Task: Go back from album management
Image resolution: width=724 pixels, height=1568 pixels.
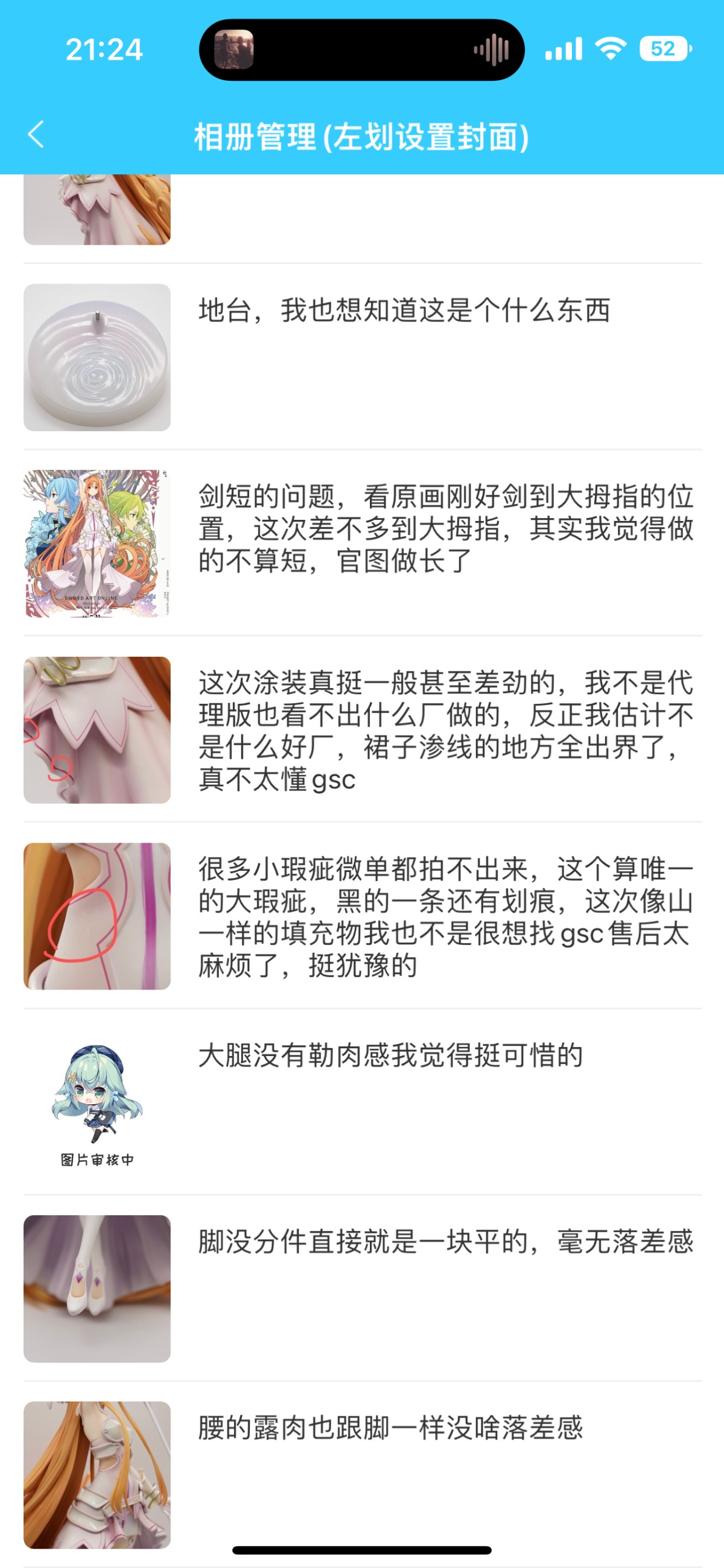Action: click(x=37, y=134)
